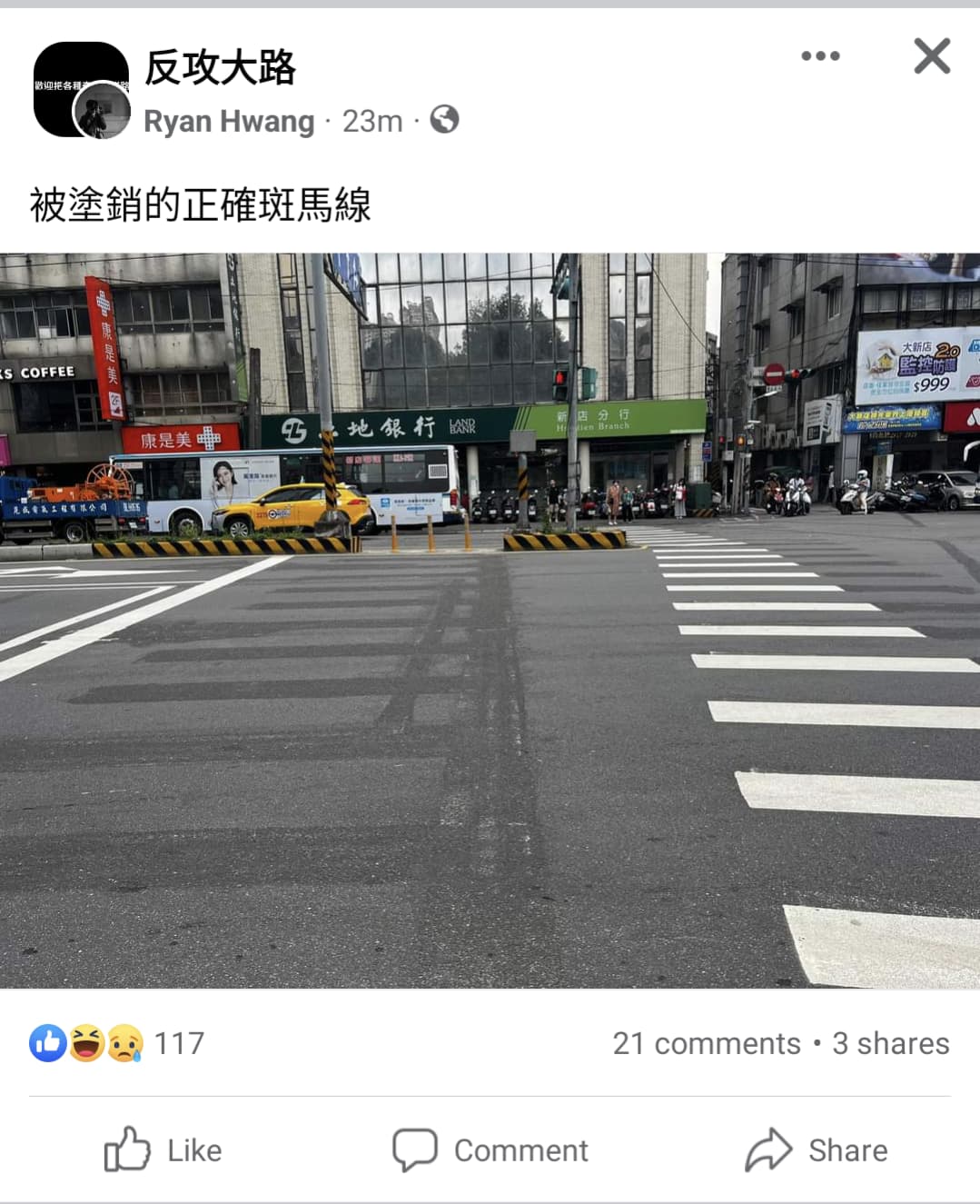Dismiss this post with the X
The image size is (980, 1204).
tap(932, 56)
